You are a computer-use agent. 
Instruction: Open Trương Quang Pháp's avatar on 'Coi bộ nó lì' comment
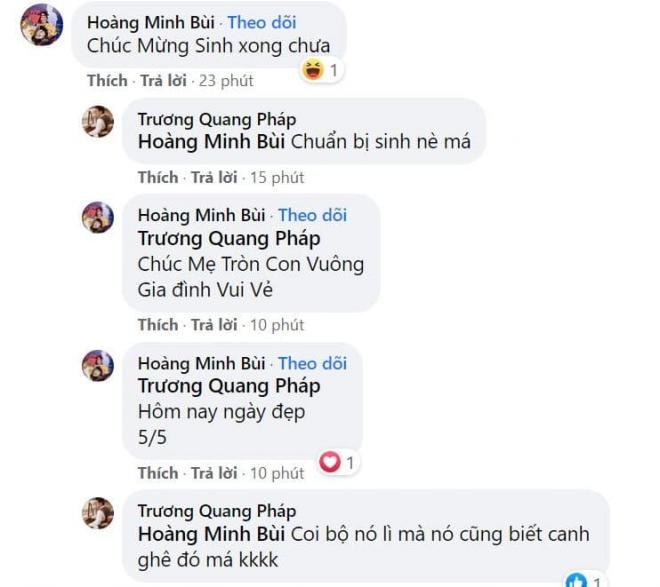pyautogui.click(x=97, y=513)
